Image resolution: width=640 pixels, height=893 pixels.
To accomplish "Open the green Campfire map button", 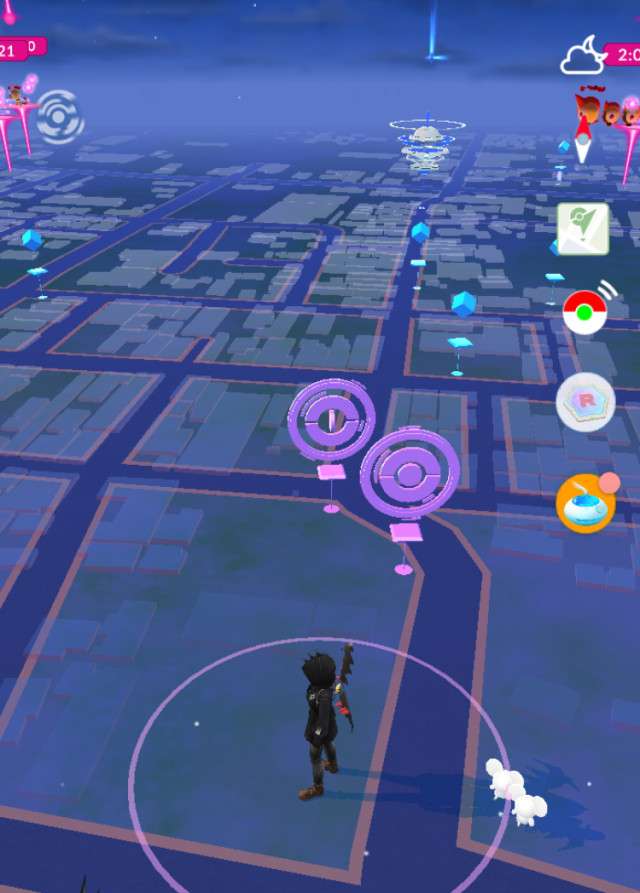I will click(x=583, y=228).
